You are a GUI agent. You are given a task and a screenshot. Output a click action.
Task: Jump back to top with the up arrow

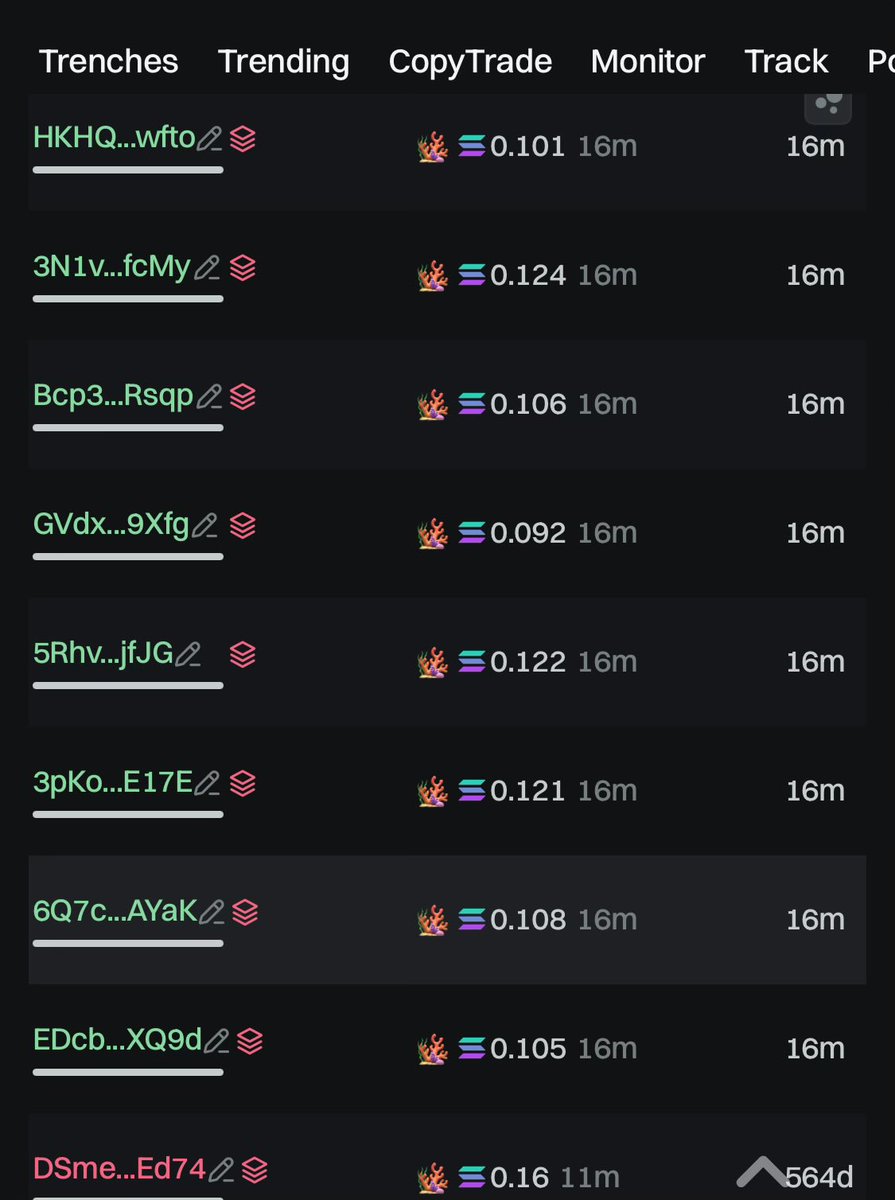762,1173
